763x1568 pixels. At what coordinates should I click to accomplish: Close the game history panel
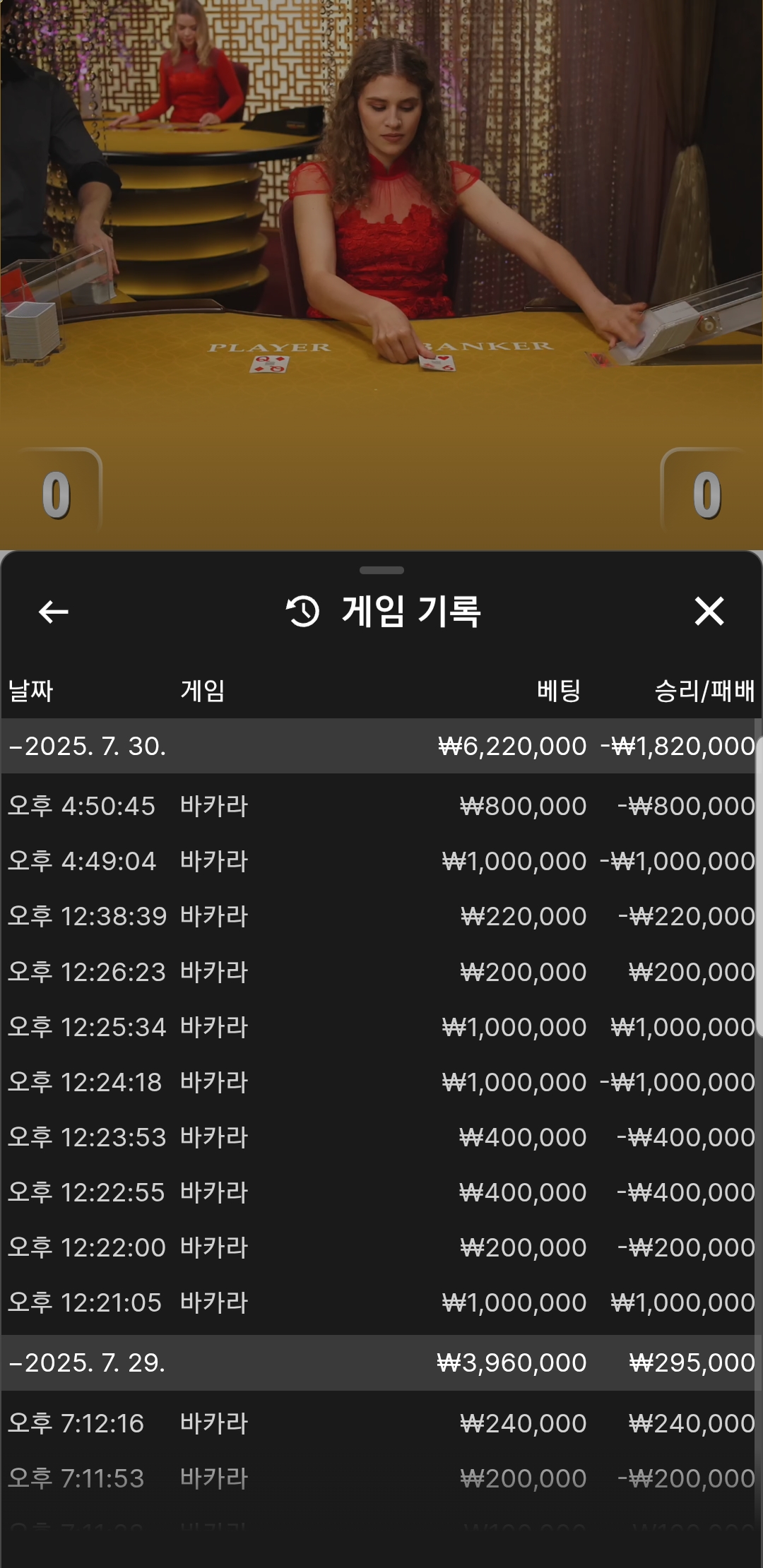click(709, 612)
